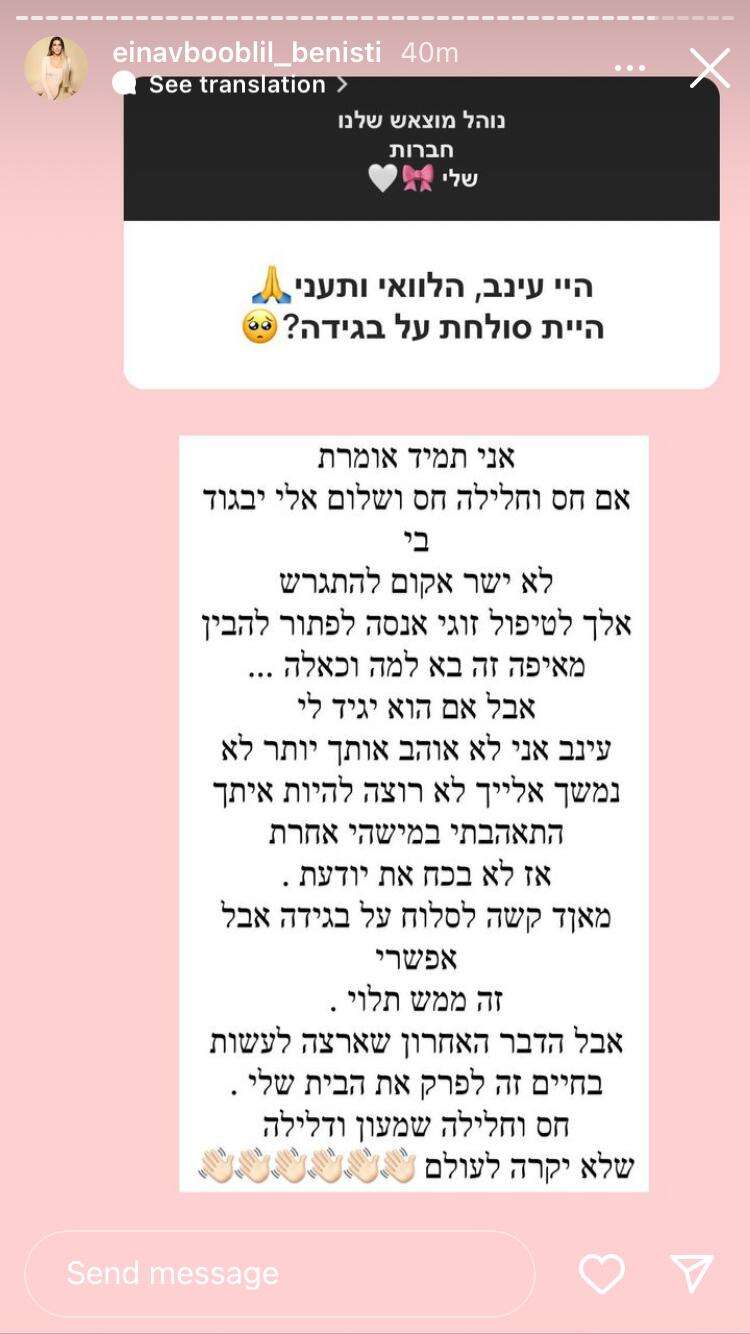The height and width of the screenshot is (1334, 750).
Task: Close the story viewer
Action: (x=709, y=68)
